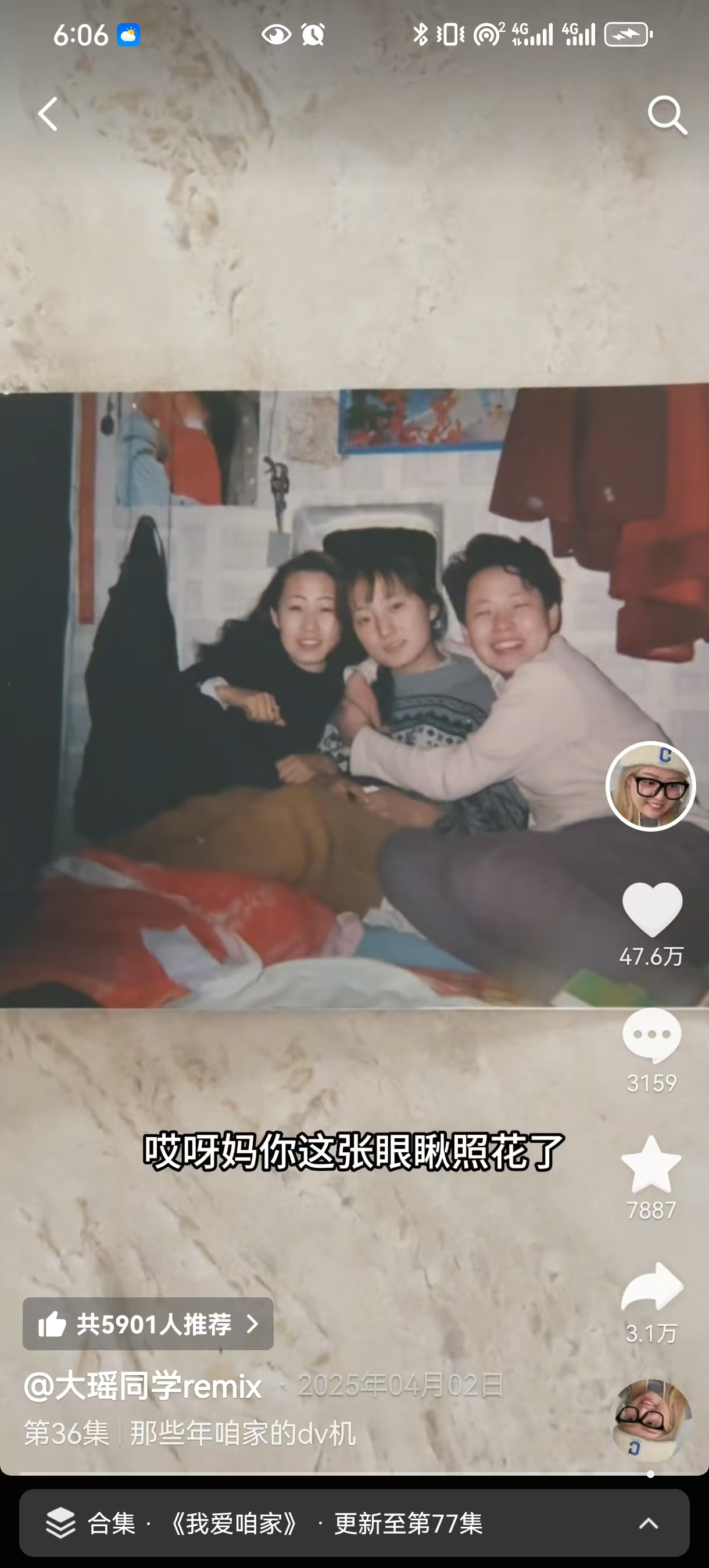
Task: Like this video with the heart
Action: tap(651, 909)
